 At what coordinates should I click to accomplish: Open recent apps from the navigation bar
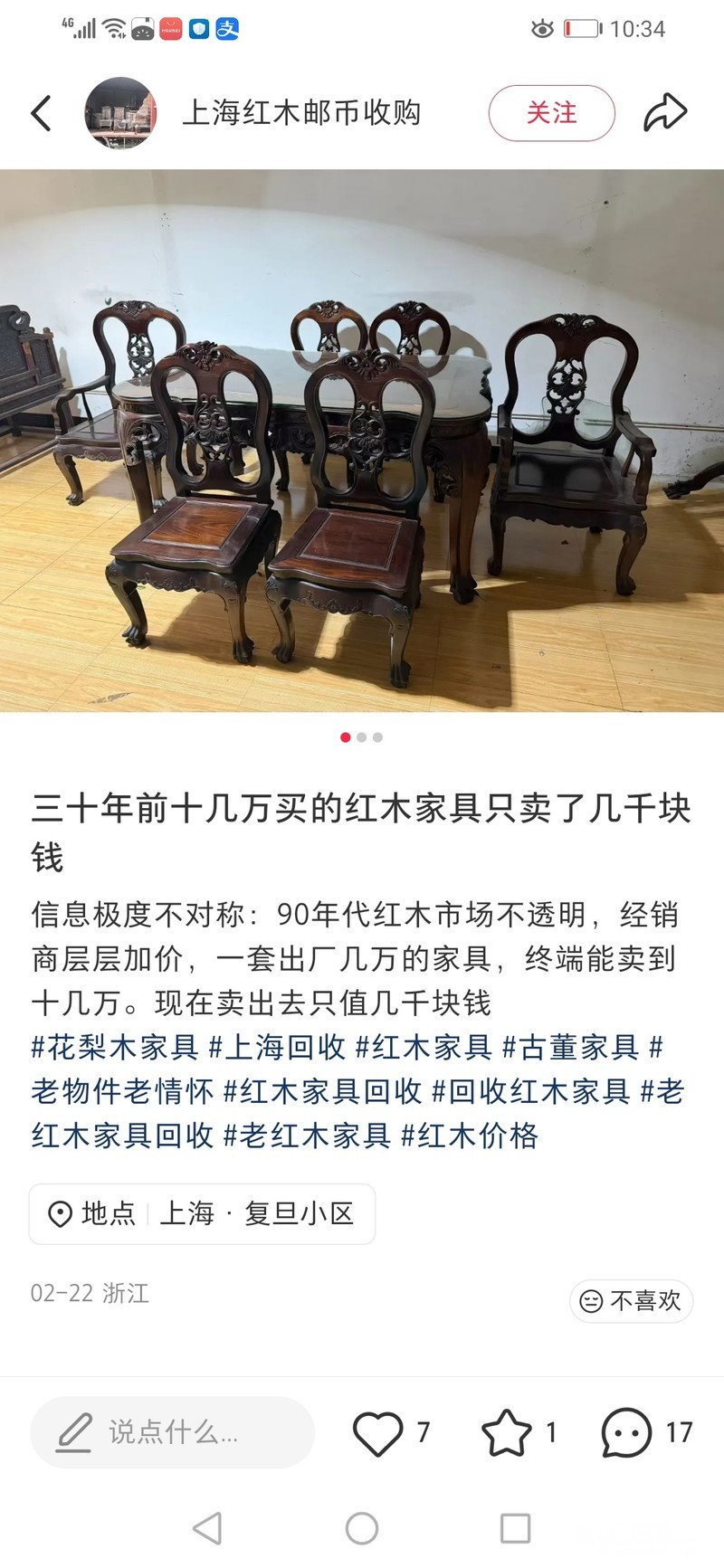[x=515, y=1528]
